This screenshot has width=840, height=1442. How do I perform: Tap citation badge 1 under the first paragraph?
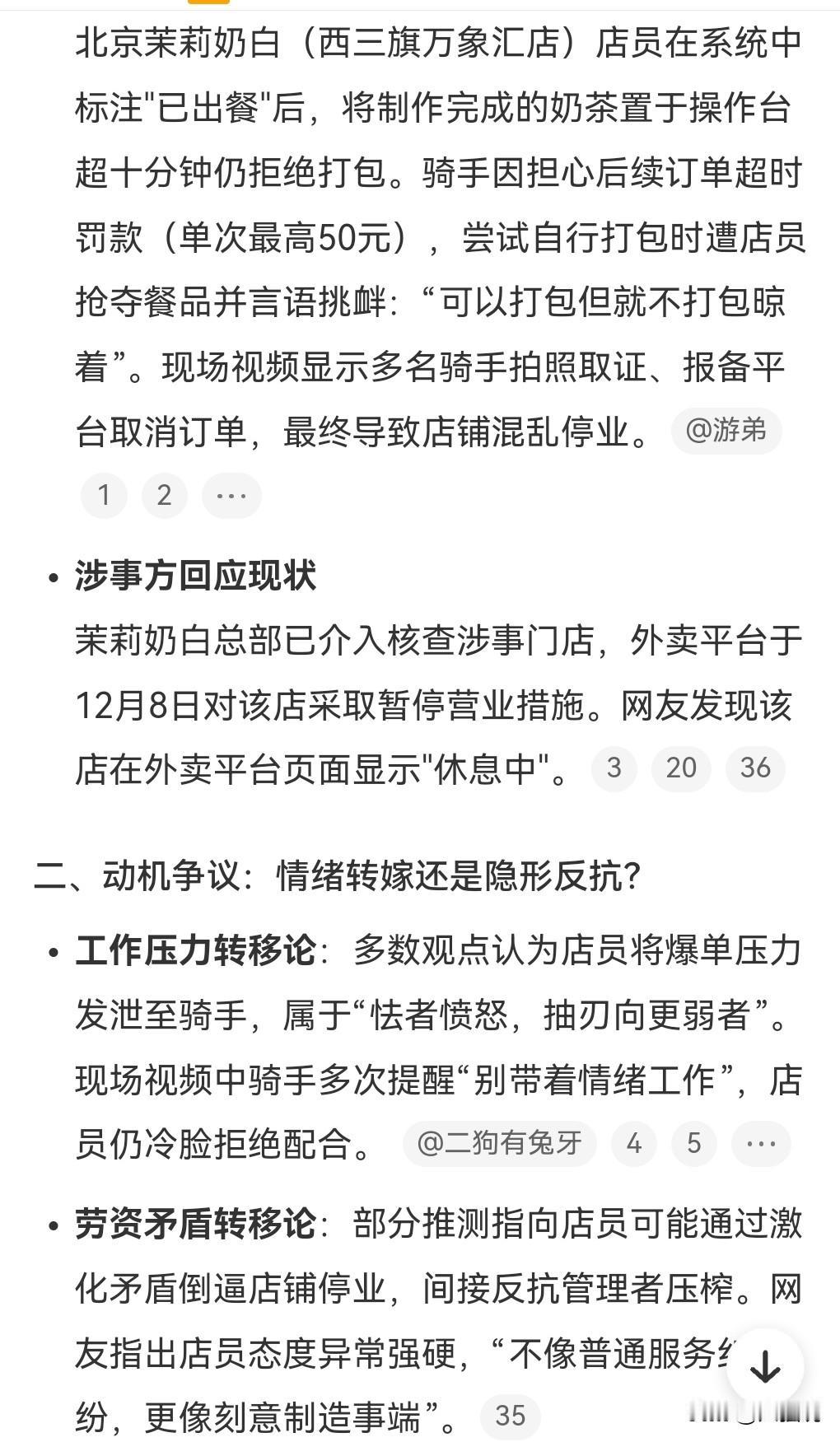coord(104,495)
